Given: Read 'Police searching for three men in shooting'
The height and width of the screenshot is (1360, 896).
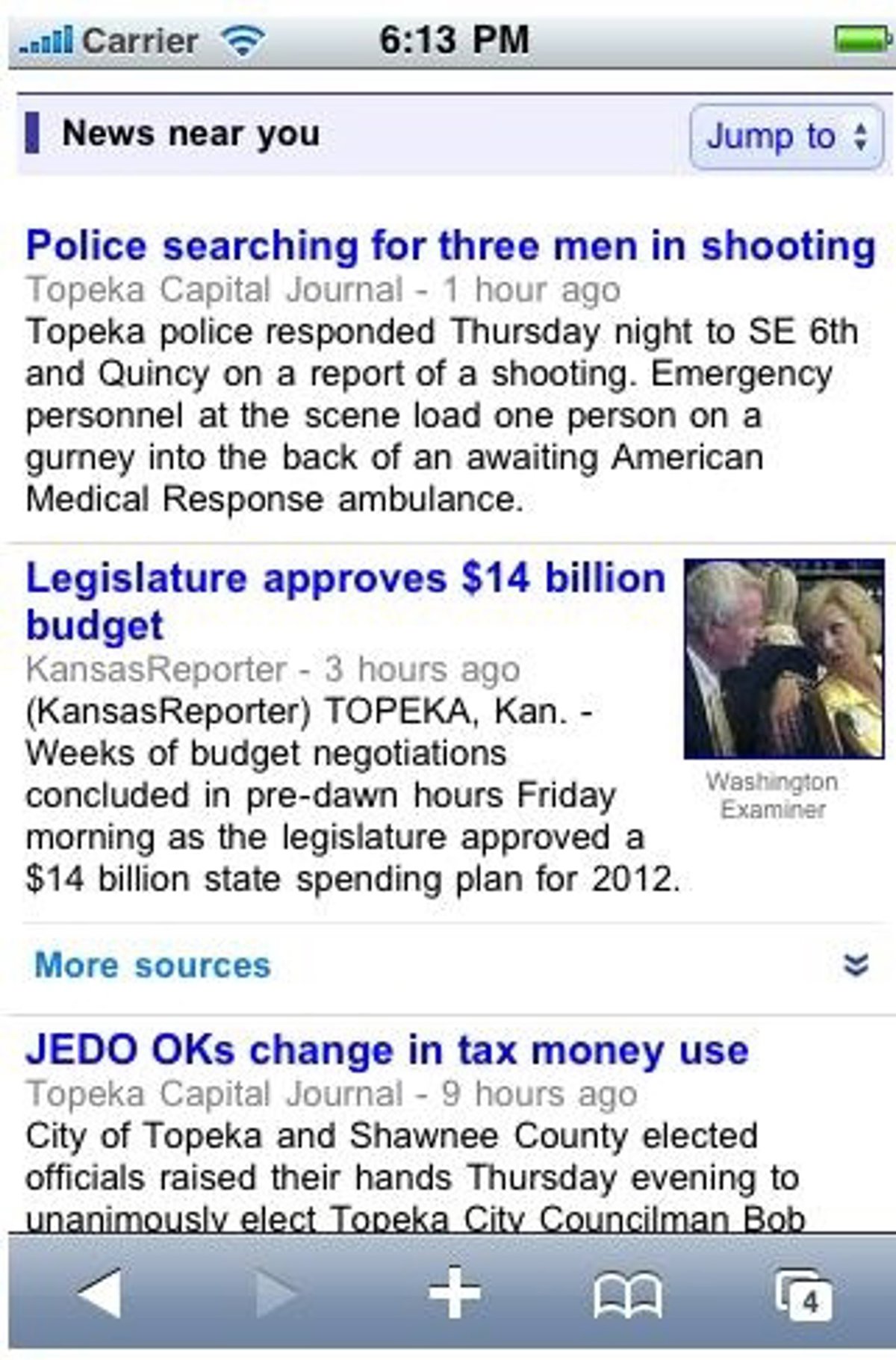Looking at the screenshot, I should tap(450, 246).
